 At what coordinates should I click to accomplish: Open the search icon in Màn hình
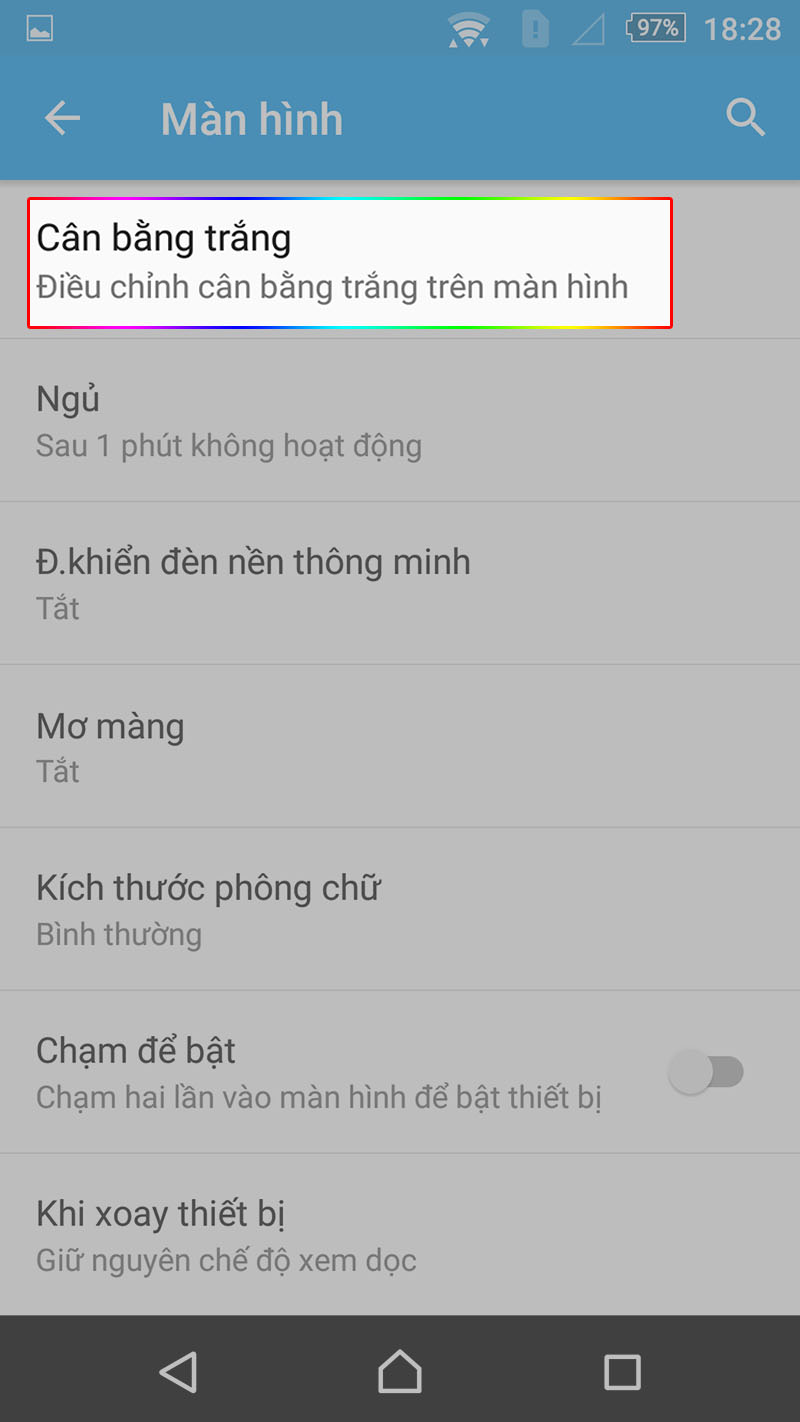745,119
